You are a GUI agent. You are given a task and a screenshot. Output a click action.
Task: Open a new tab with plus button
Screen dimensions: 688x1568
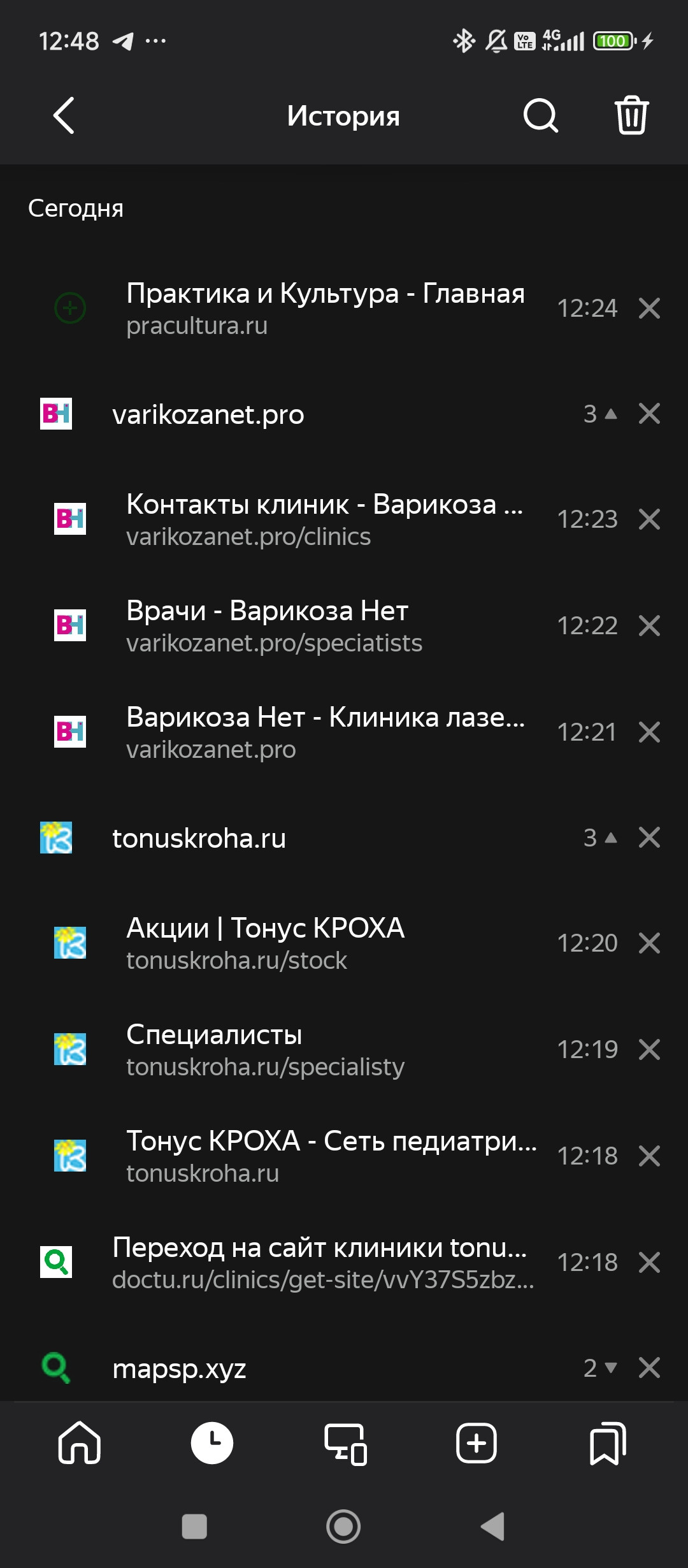pos(477,1443)
